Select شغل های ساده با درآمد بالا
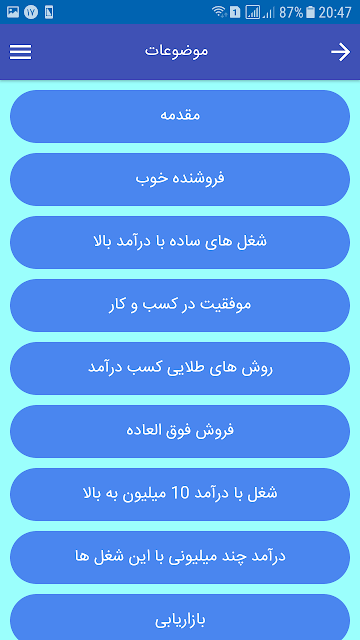360x640 pixels. tap(180, 242)
